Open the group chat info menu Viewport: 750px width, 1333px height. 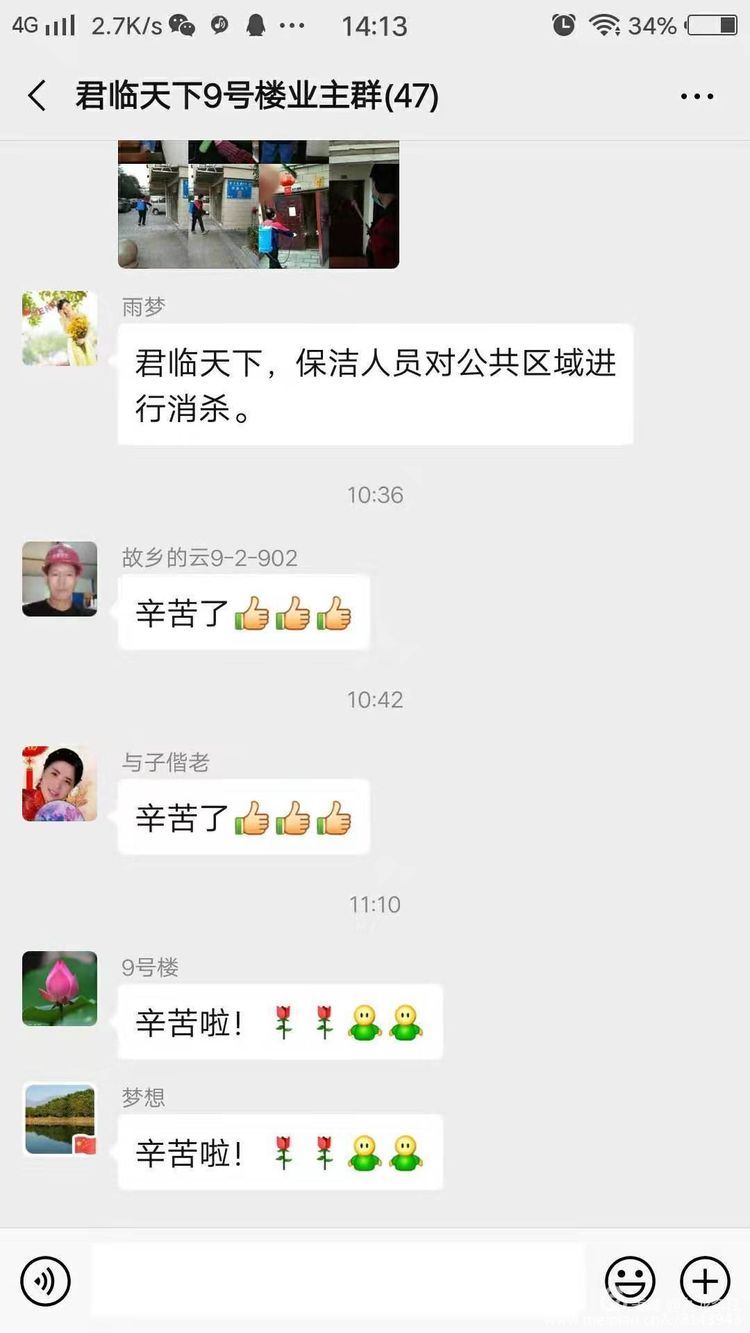point(697,97)
